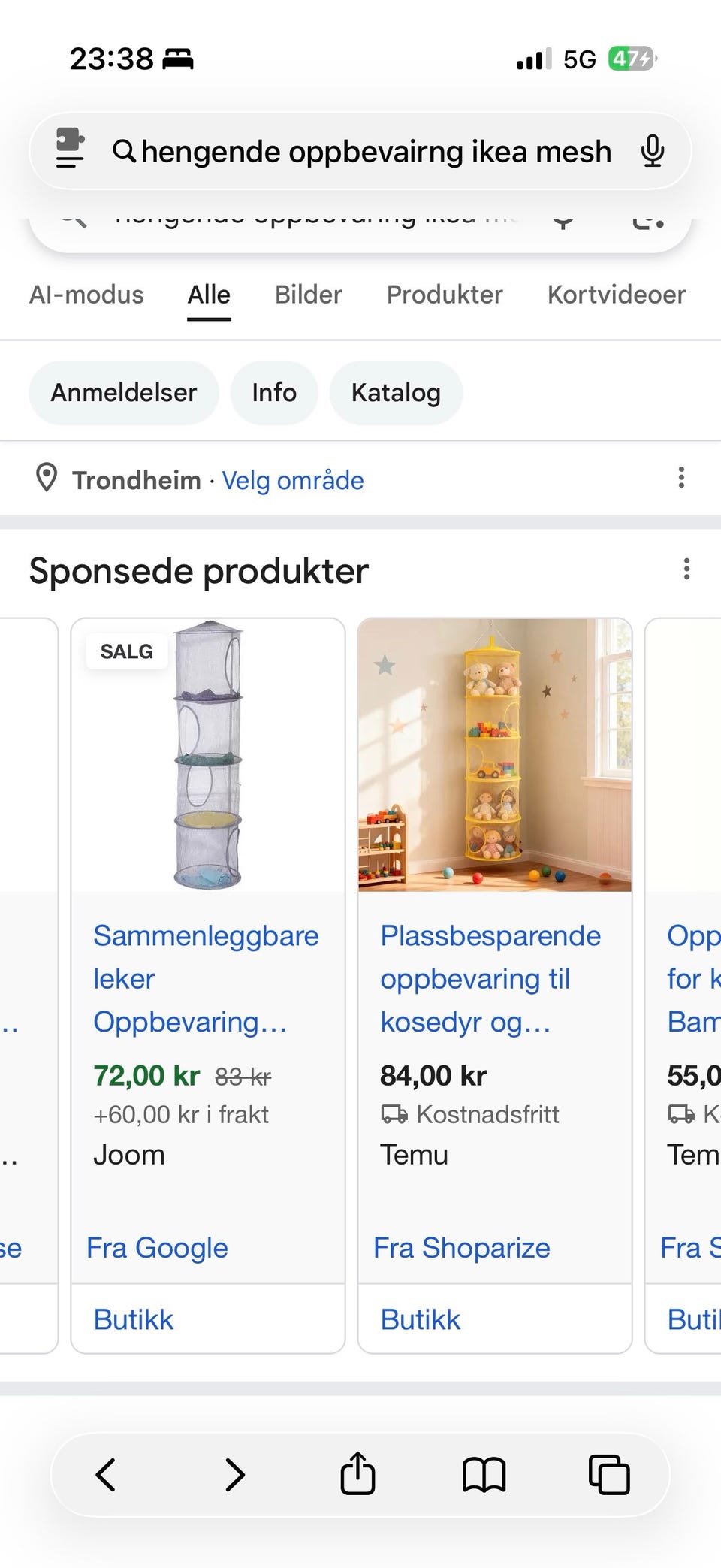This screenshot has height=1568, width=721.
Task: Open the three-dot menu beside Trondheim
Action: (x=681, y=477)
